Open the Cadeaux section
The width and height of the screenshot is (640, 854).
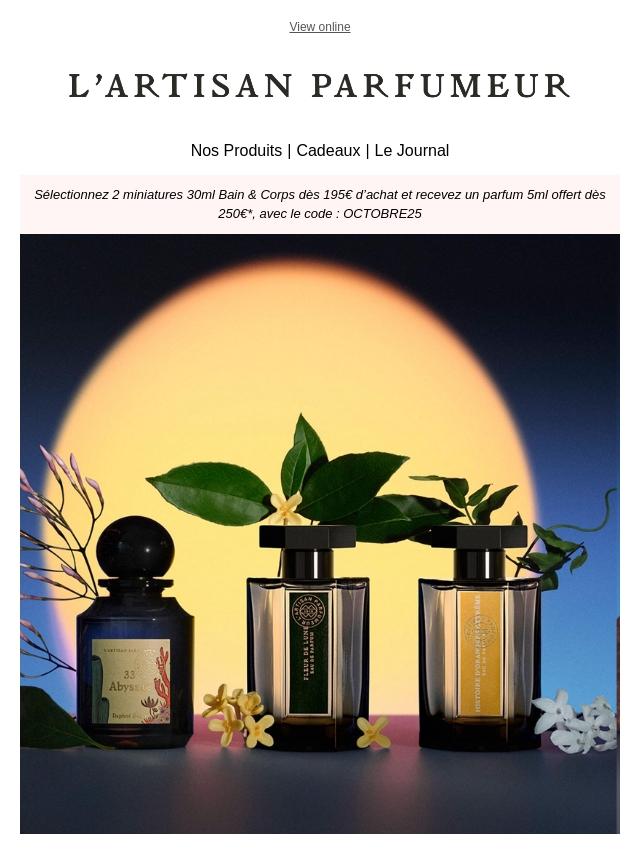[x=328, y=150]
